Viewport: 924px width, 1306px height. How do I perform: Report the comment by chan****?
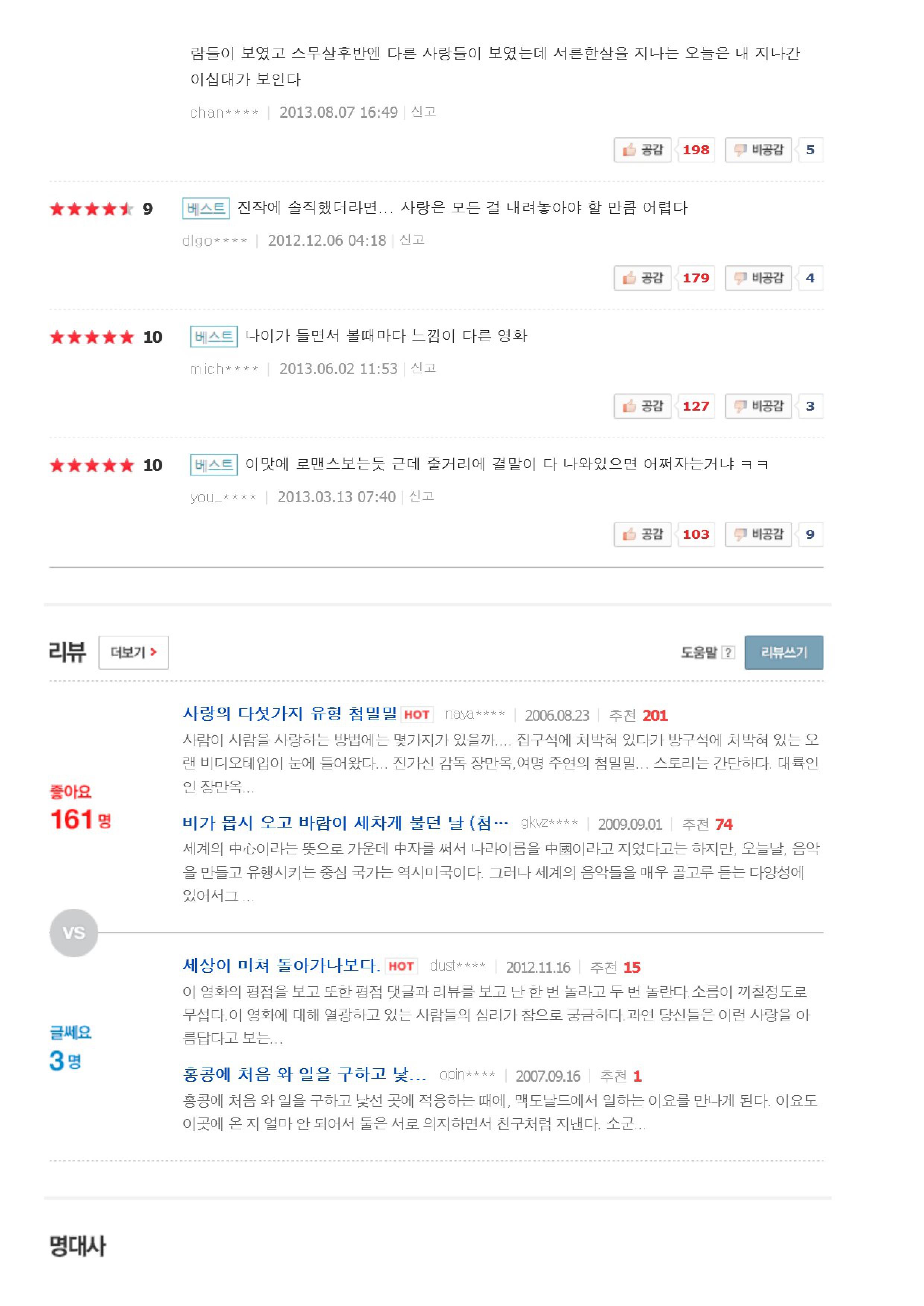(x=423, y=112)
